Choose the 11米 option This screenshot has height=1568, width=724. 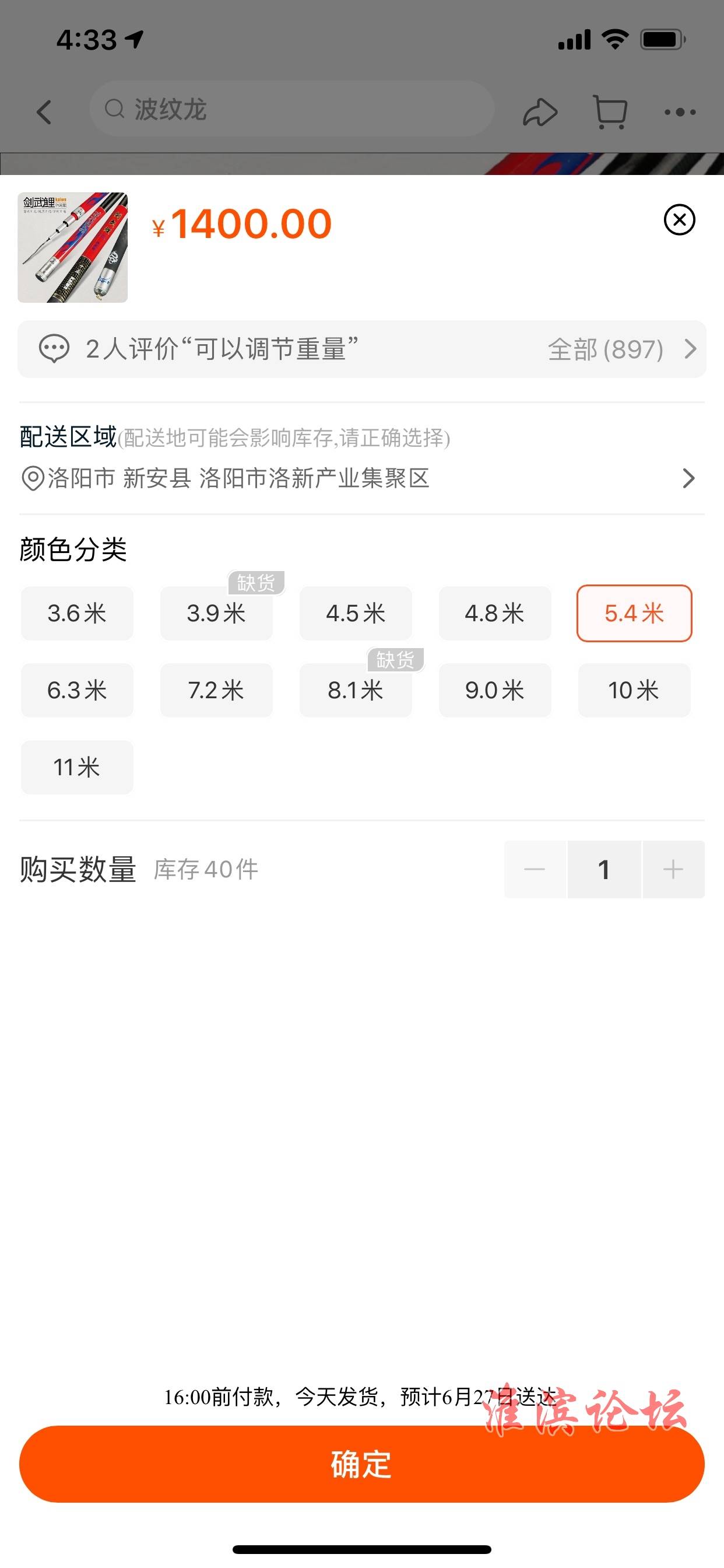tap(78, 767)
